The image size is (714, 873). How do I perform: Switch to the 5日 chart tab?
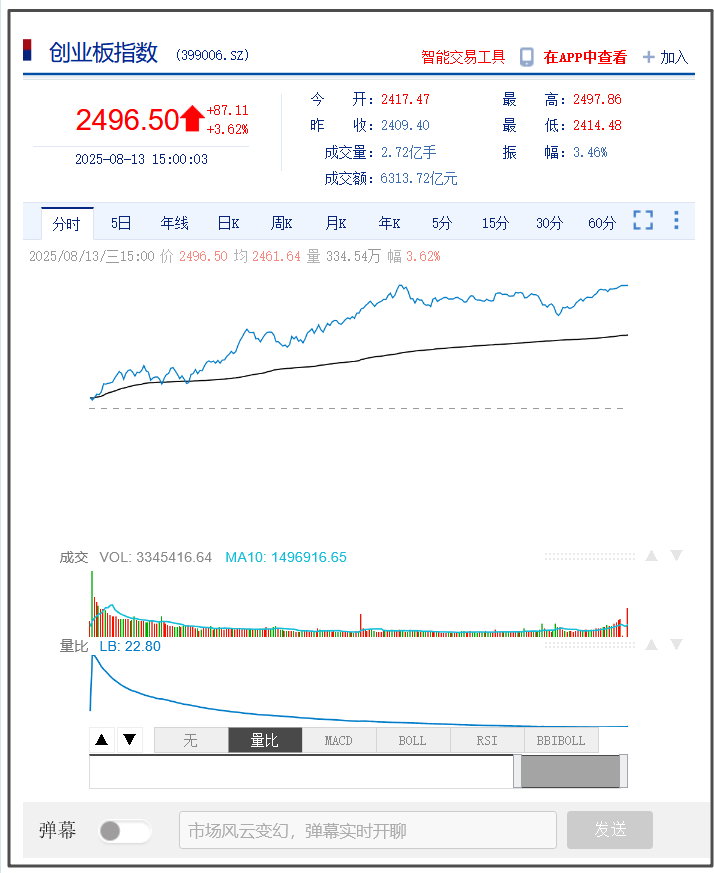[121, 223]
